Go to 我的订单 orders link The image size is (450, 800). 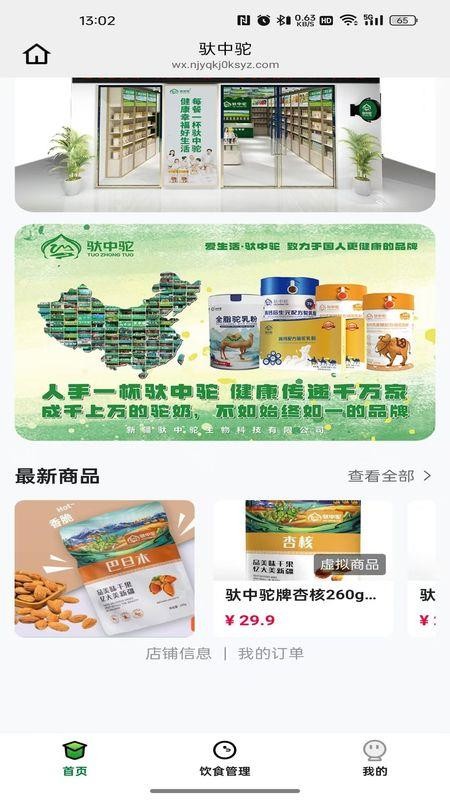click(x=271, y=653)
